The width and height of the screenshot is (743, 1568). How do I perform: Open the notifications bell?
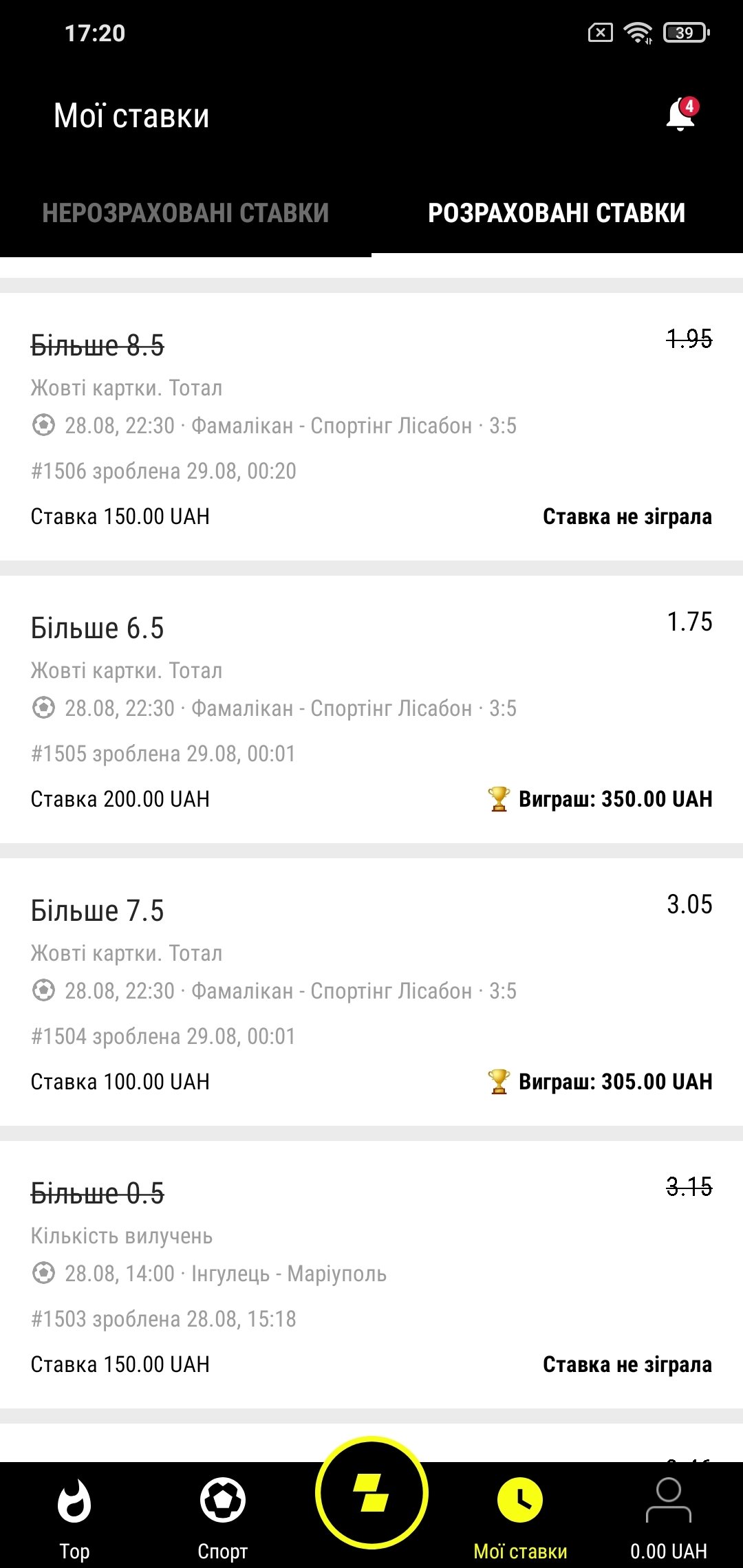(680, 116)
